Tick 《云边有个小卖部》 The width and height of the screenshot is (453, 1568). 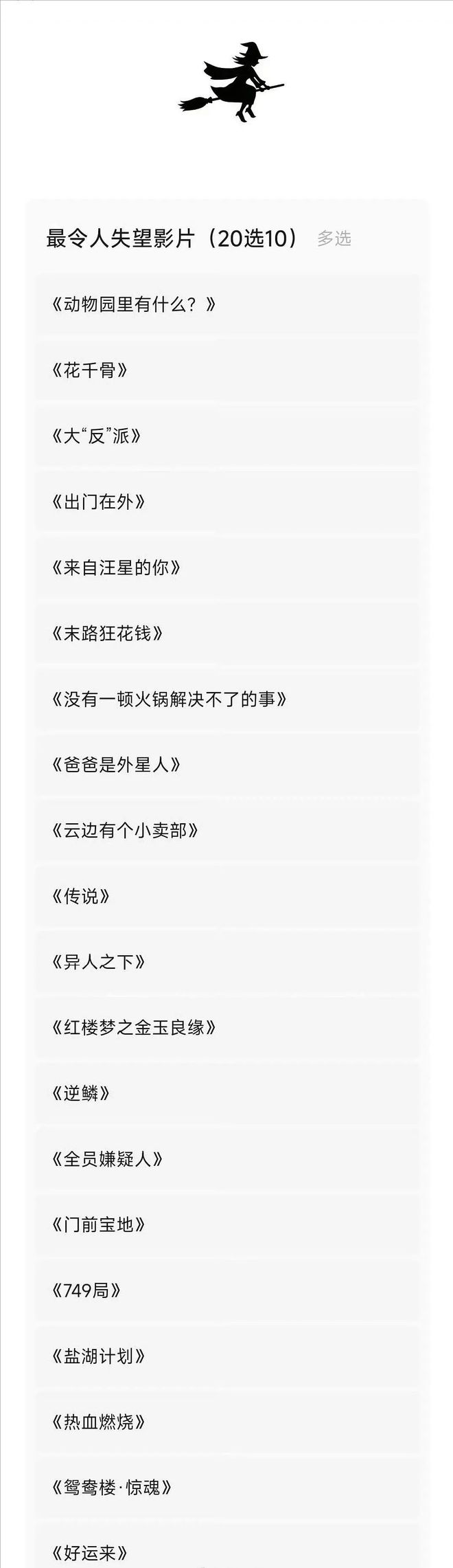coord(226,830)
